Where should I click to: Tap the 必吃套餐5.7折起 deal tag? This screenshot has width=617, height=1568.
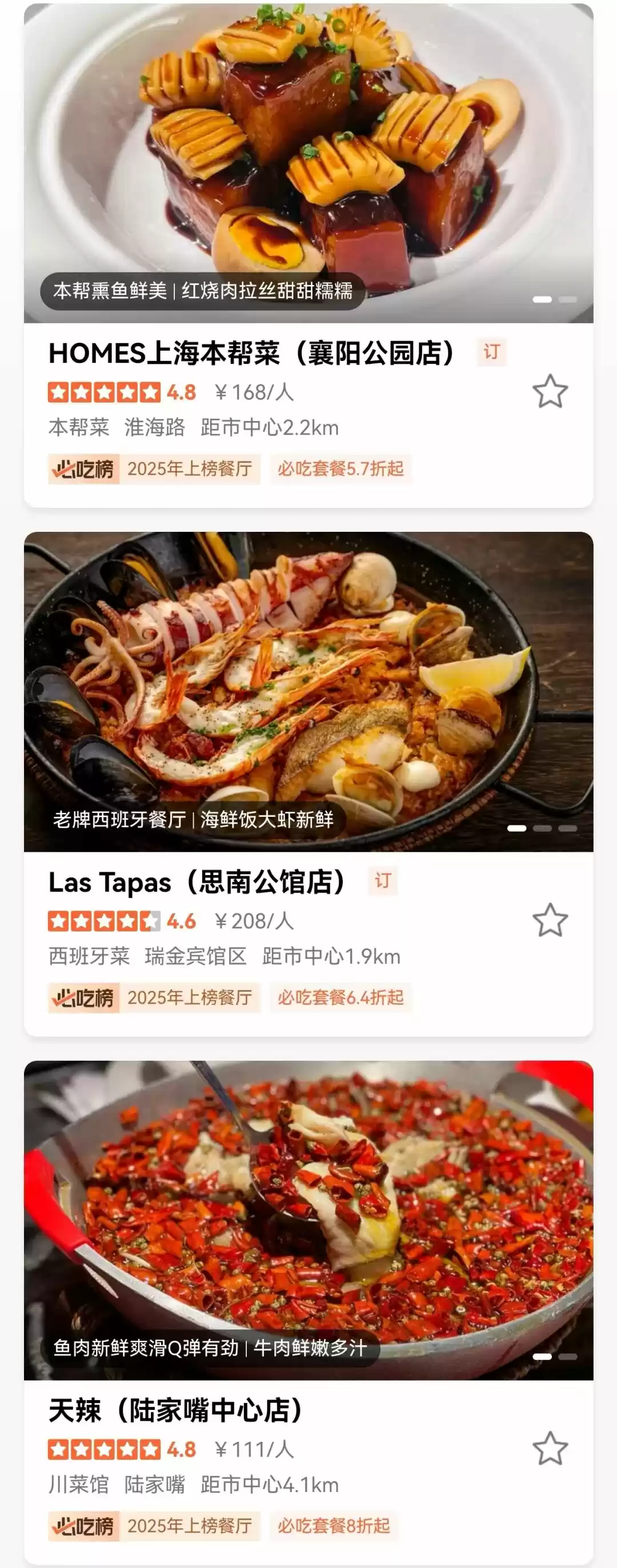pyautogui.click(x=340, y=469)
